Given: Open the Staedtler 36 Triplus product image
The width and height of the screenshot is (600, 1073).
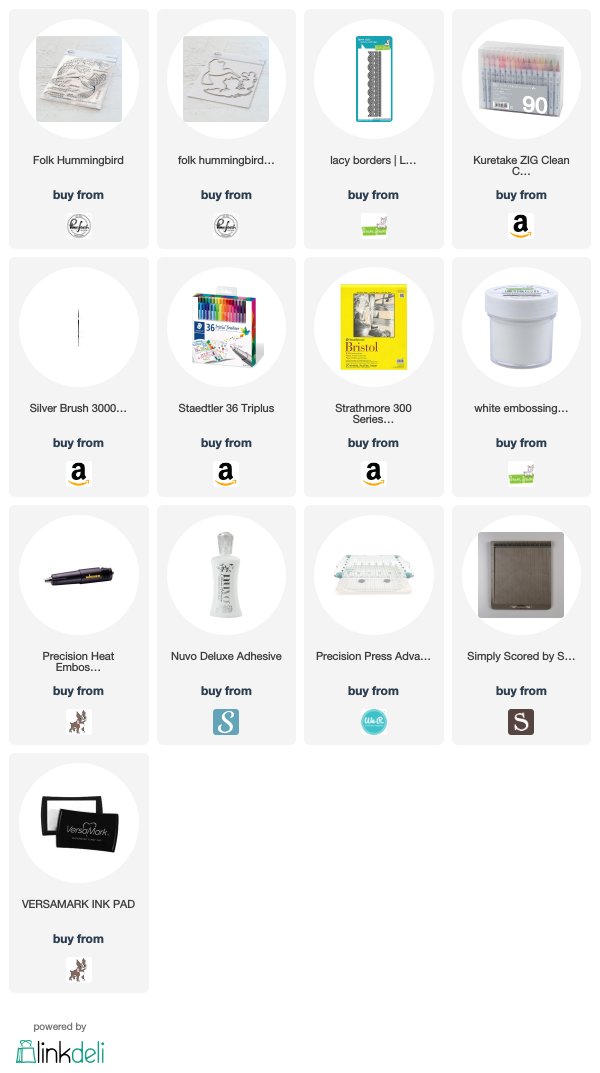Looking at the screenshot, I should point(226,327).
